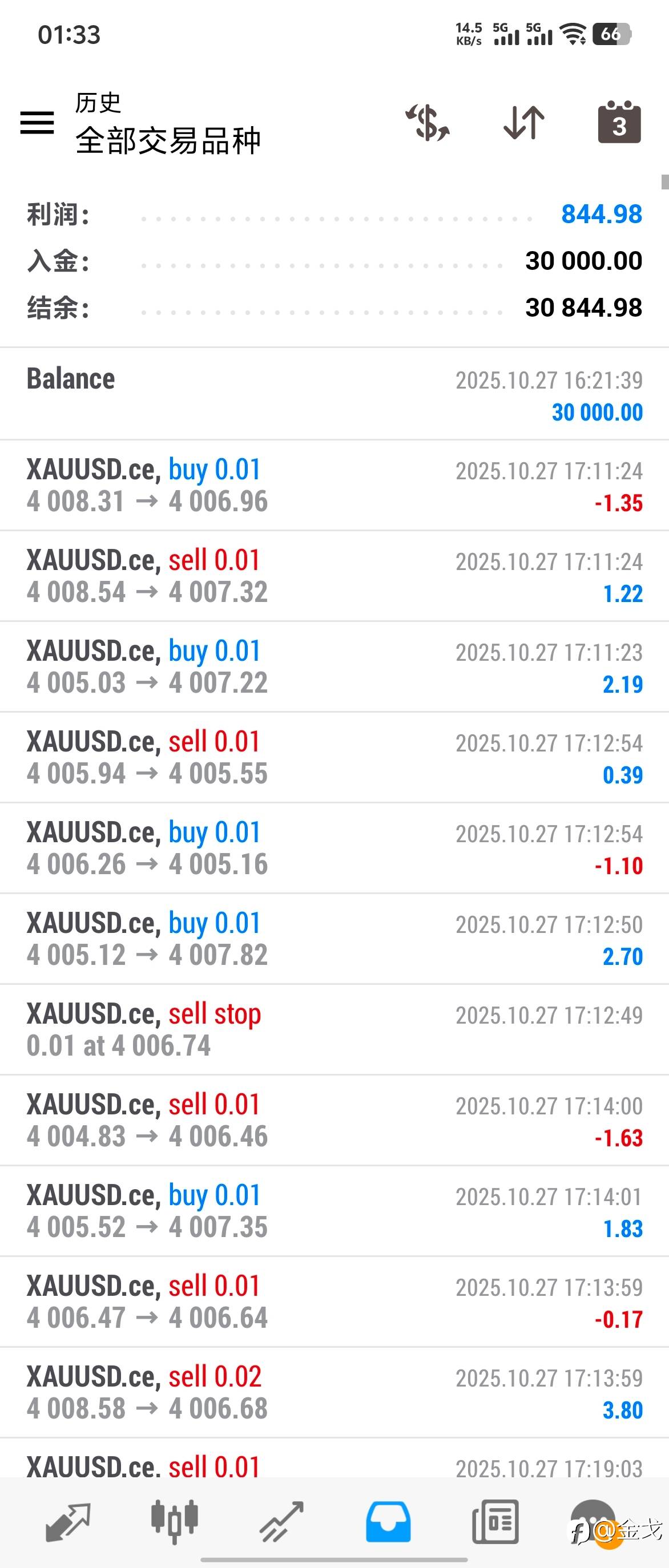Screen dimensions: 669x1568
Task: Open the sell trade with loss -1.63
Action: tap(334, 1120)
